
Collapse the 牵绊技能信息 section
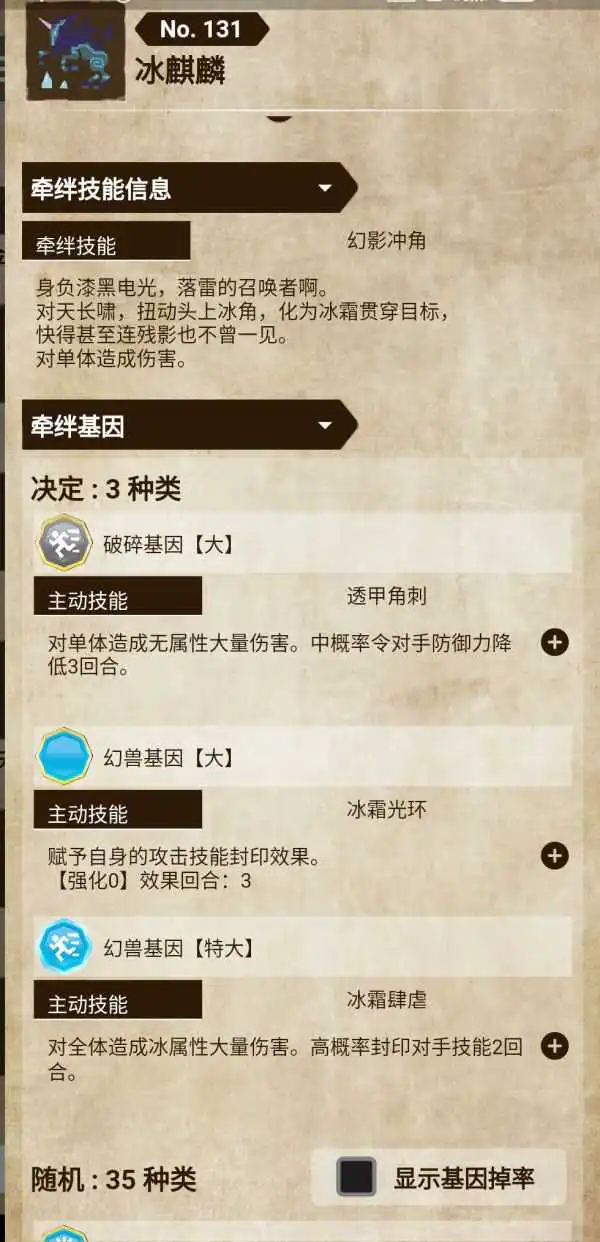click(x=324, y=188)
